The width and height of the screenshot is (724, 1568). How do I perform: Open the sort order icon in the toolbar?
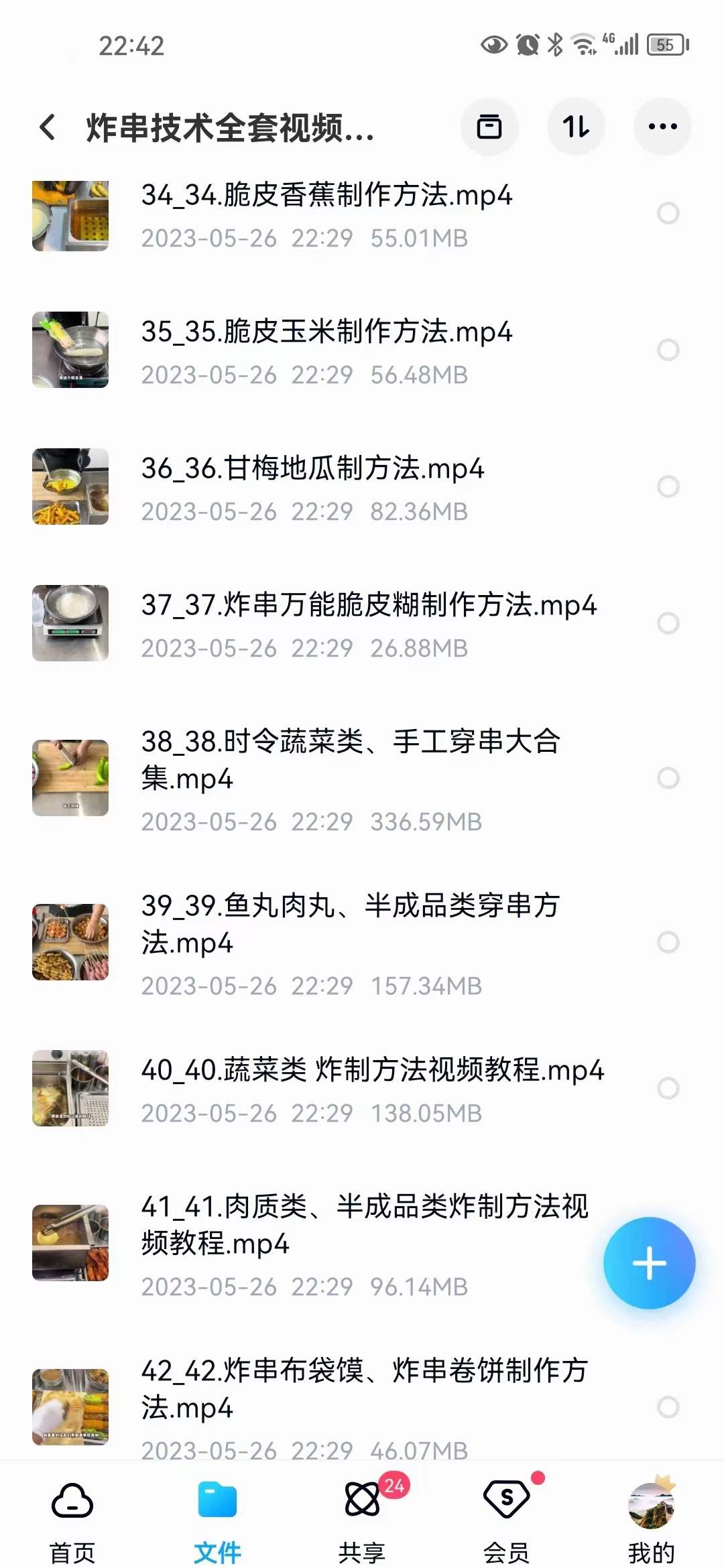click(576, 126)
